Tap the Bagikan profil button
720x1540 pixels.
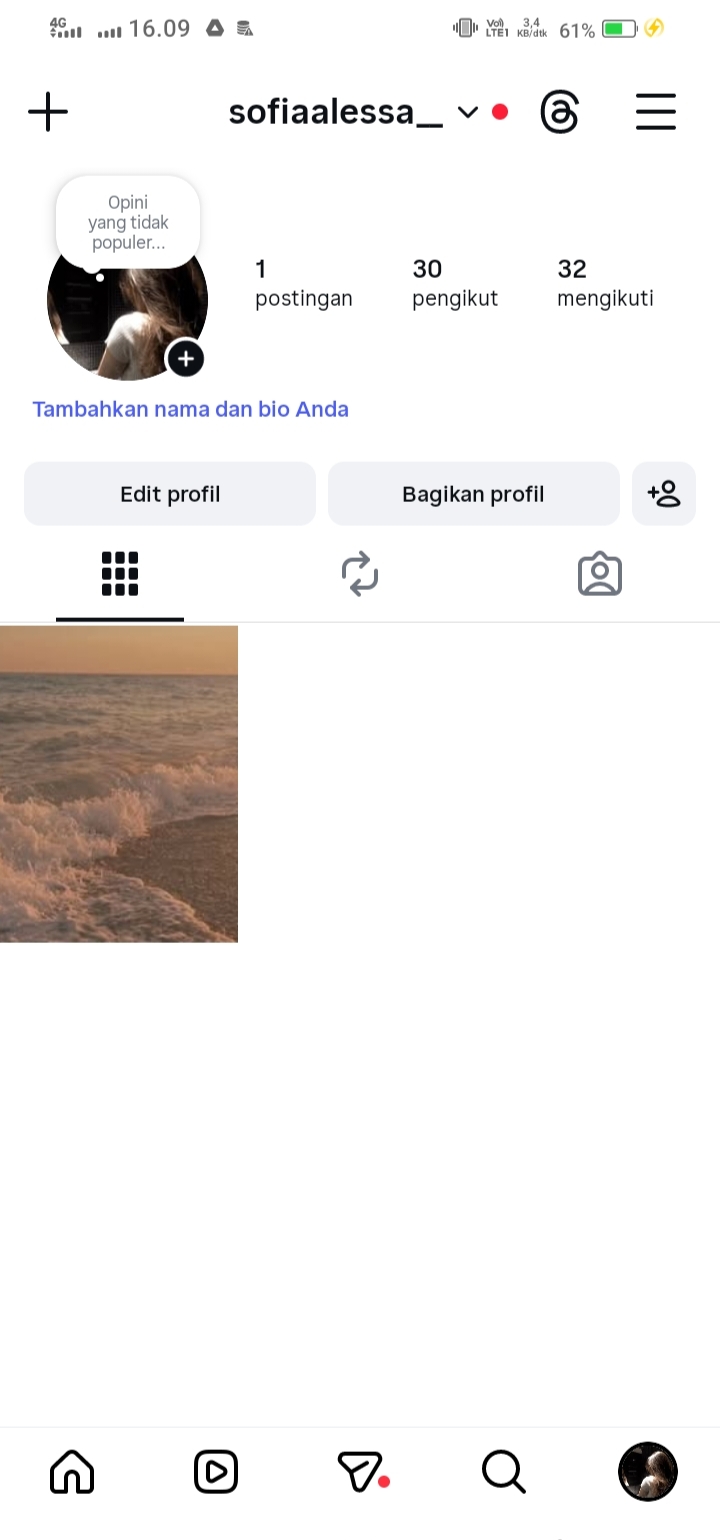coord(473,494)
